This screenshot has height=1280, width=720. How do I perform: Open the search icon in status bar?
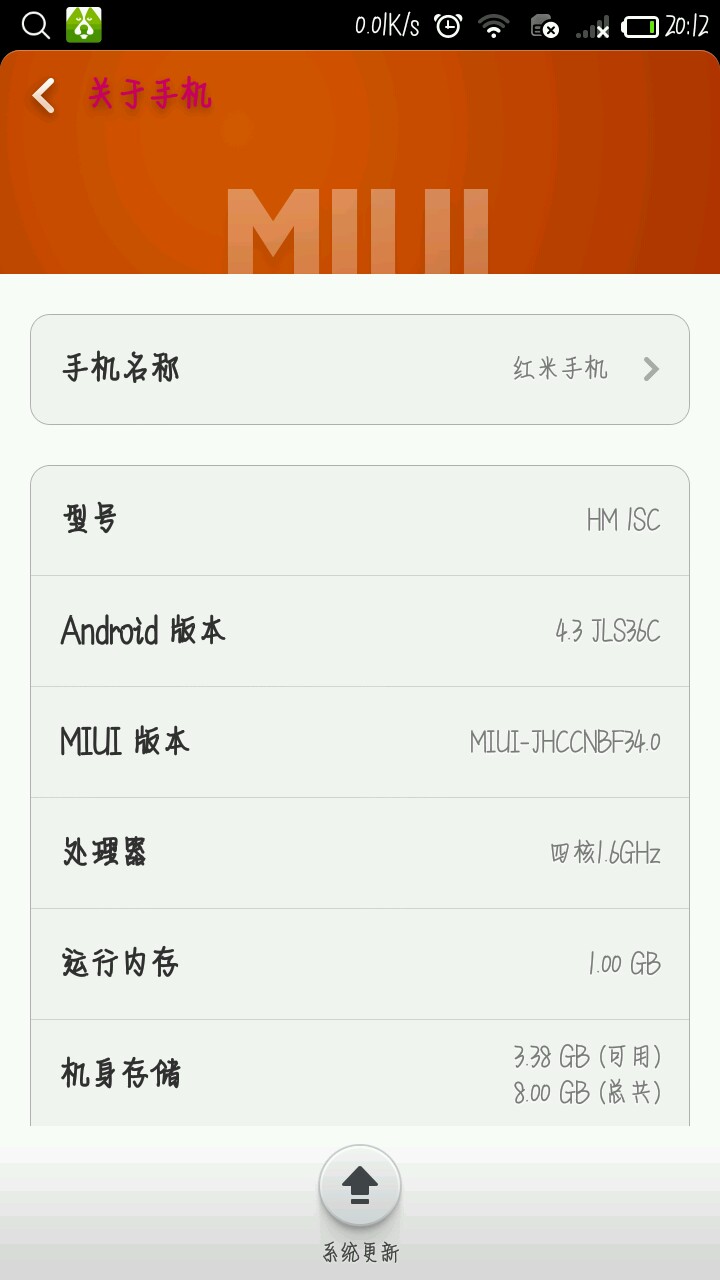point(36,25)
